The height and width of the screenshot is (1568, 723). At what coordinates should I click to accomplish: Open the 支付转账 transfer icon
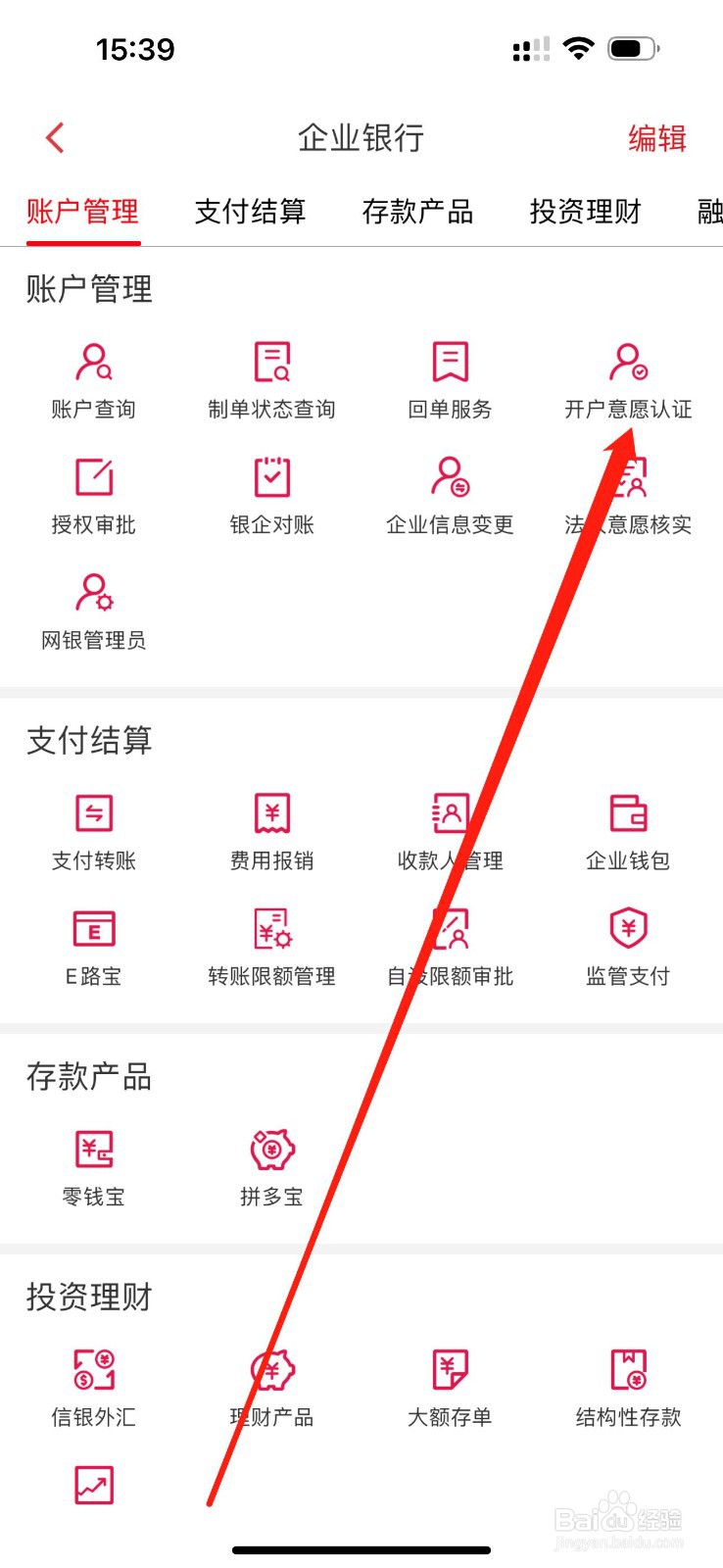(x=93, y=828)
